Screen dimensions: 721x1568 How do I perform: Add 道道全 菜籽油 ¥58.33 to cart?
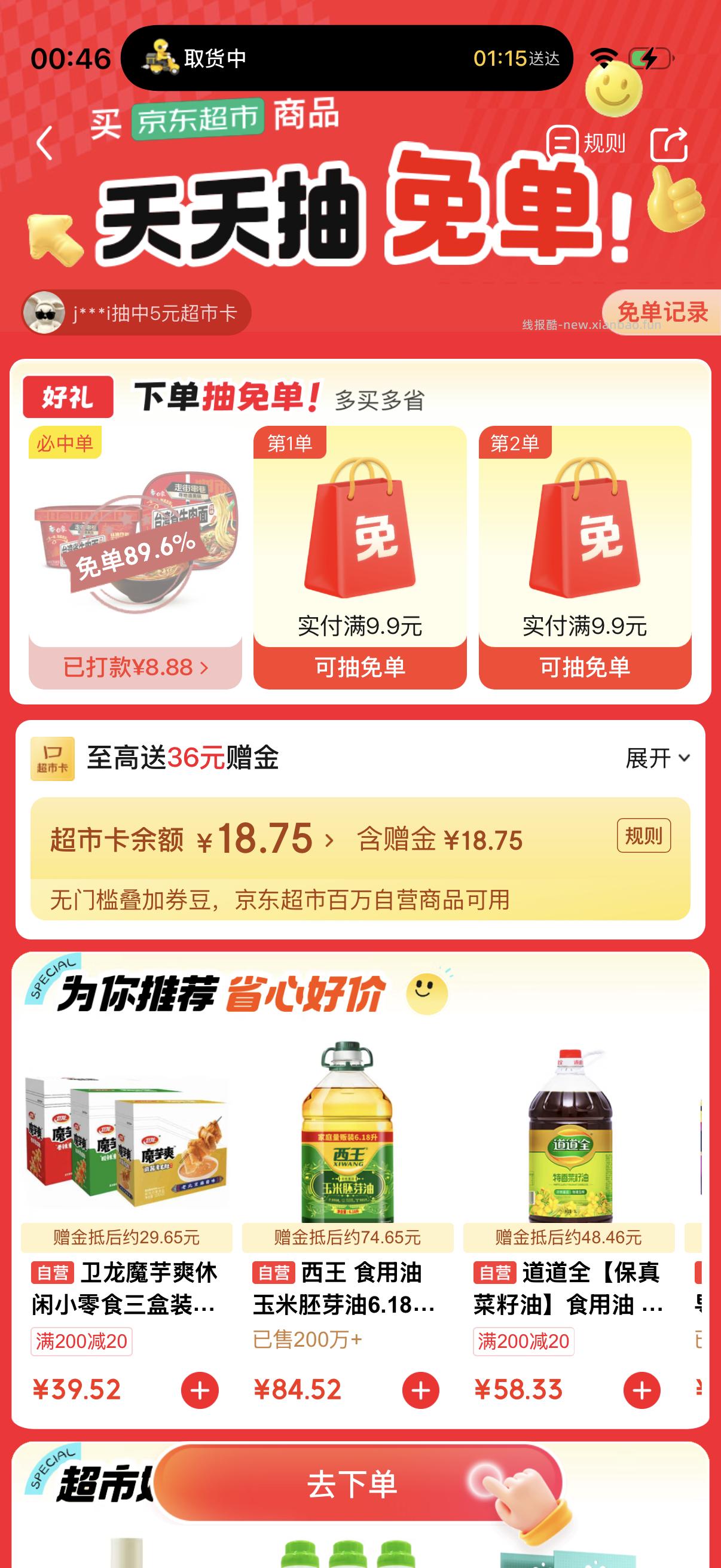(x=641, y=1390)
